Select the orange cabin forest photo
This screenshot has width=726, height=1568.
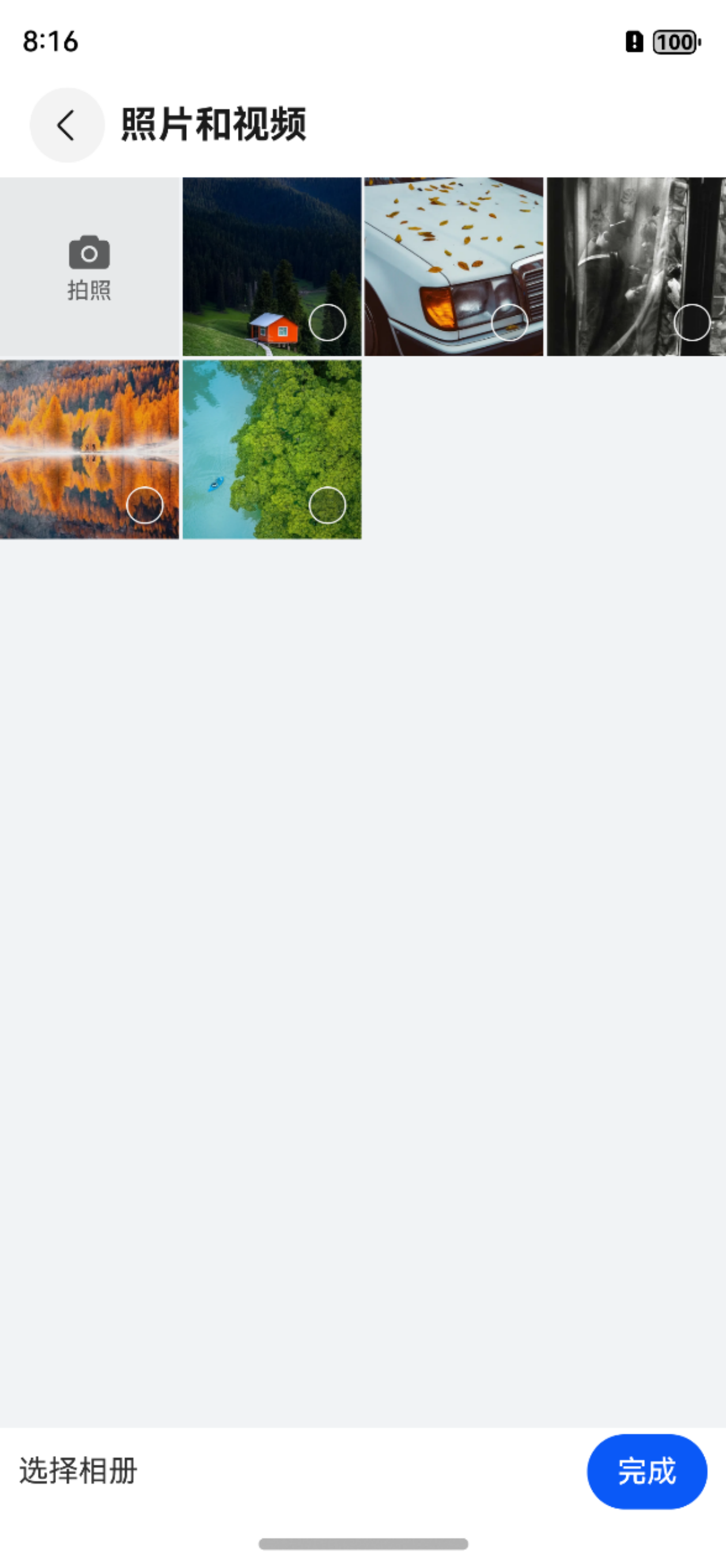tap(327, 323)
